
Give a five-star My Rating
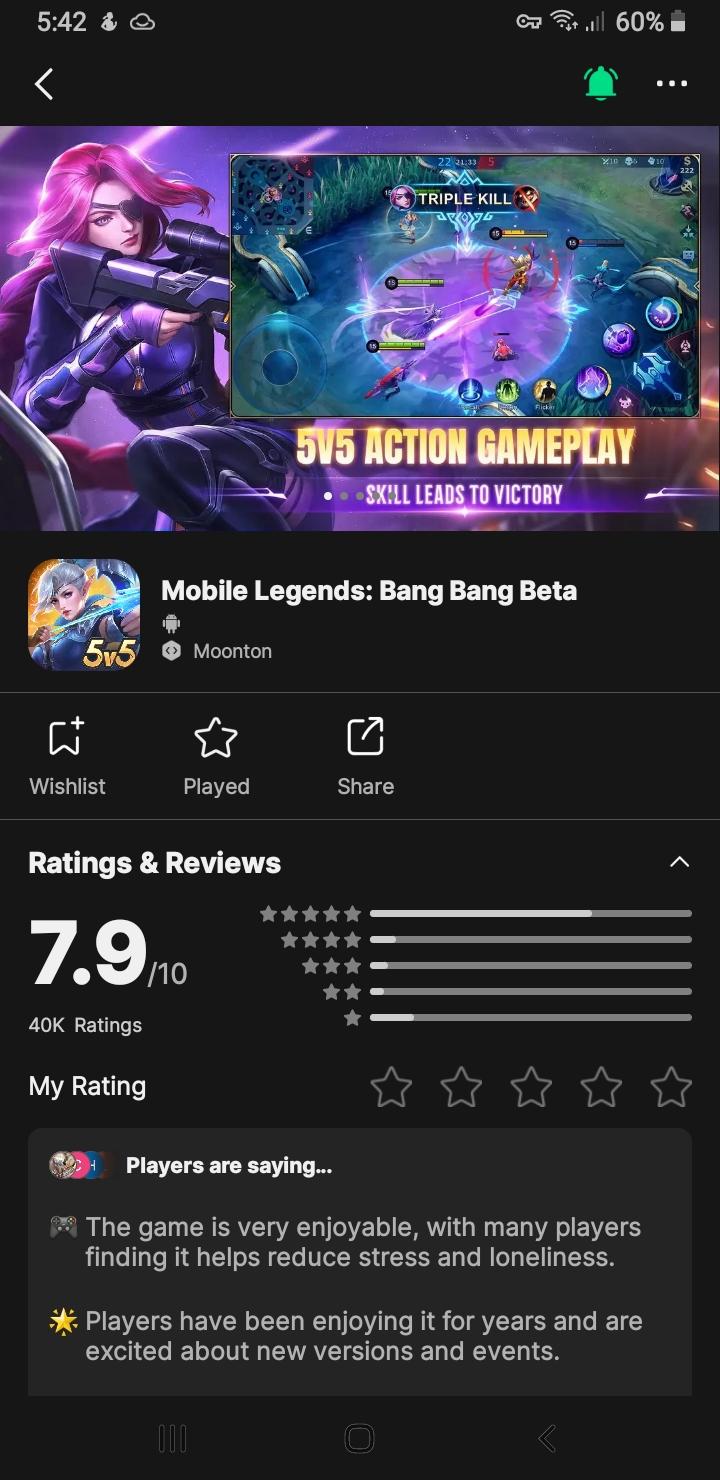[671, 1087]
